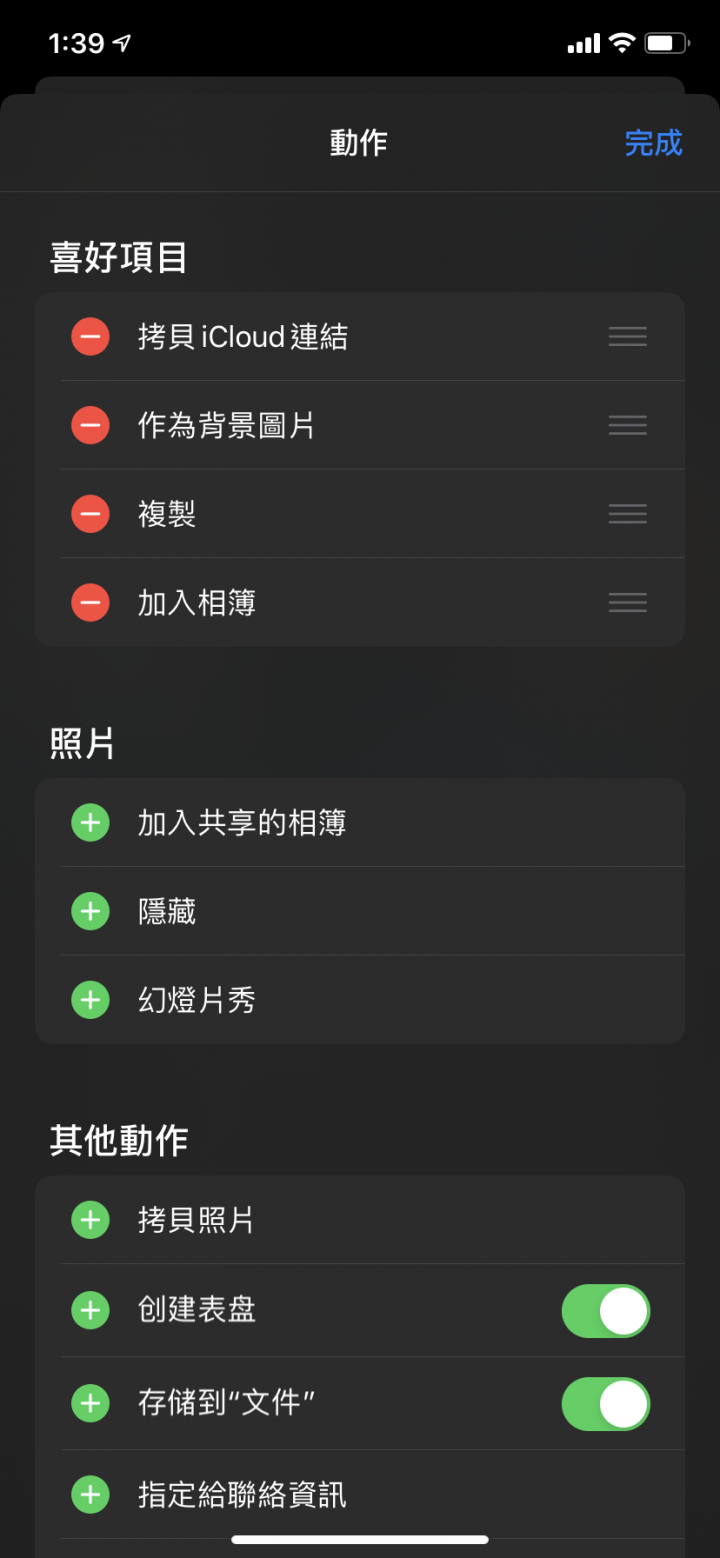Remove 作為背景圖片 from favorites

pyautogui.click(x=90, y=426)
